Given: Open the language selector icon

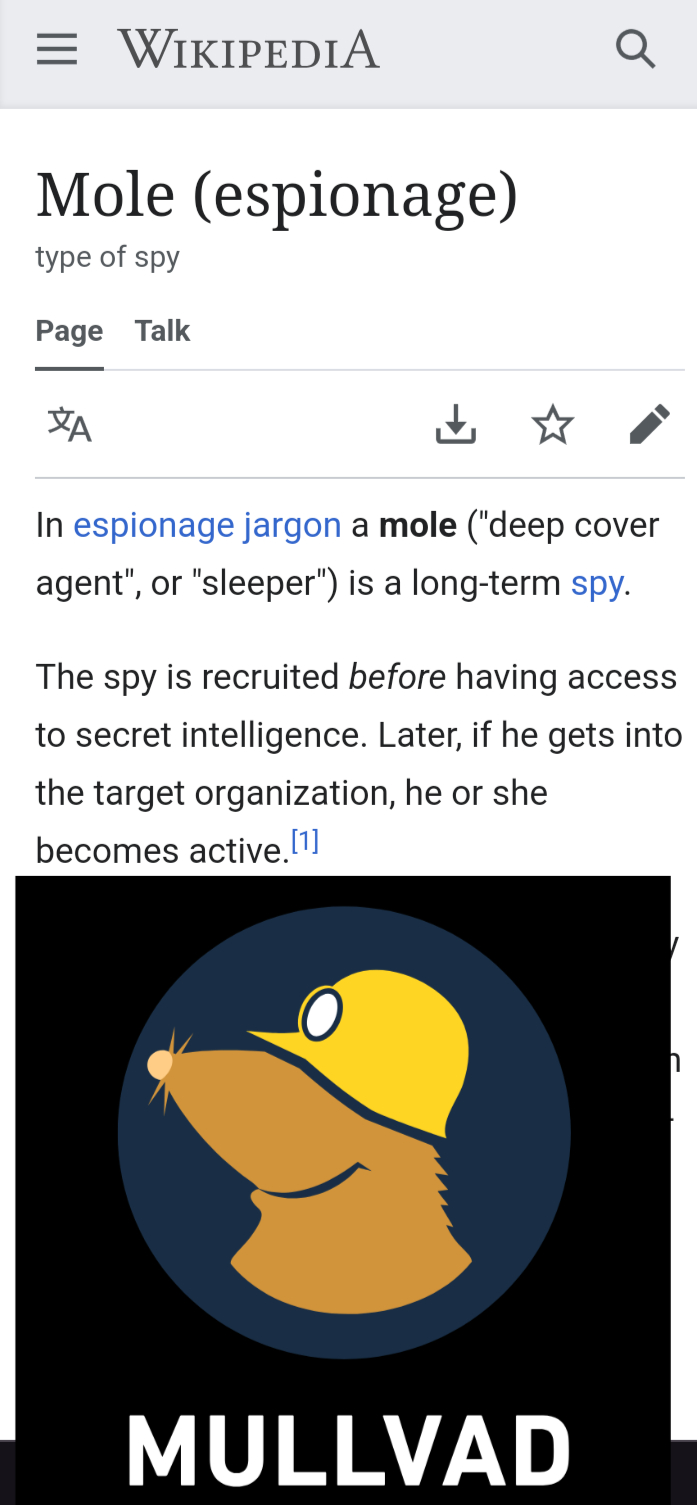Looking at the screenshot, I should 70,425.
